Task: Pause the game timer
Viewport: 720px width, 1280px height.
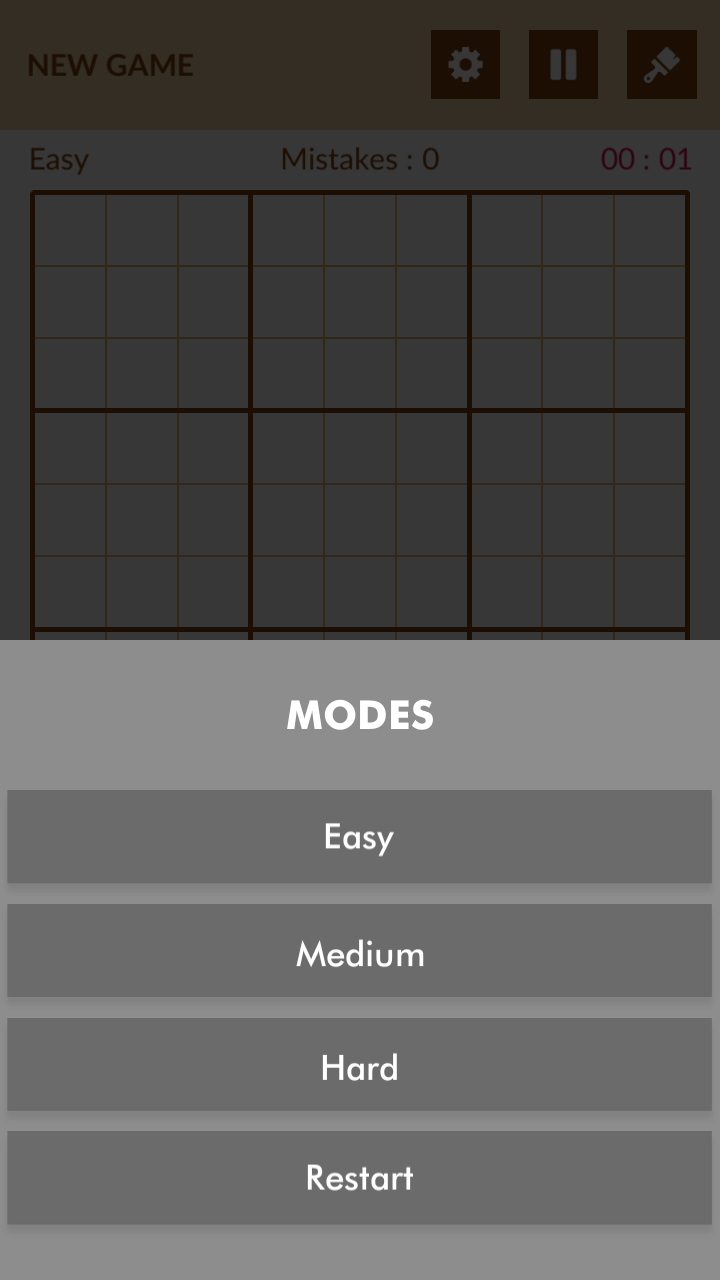Action: [563, 65]
